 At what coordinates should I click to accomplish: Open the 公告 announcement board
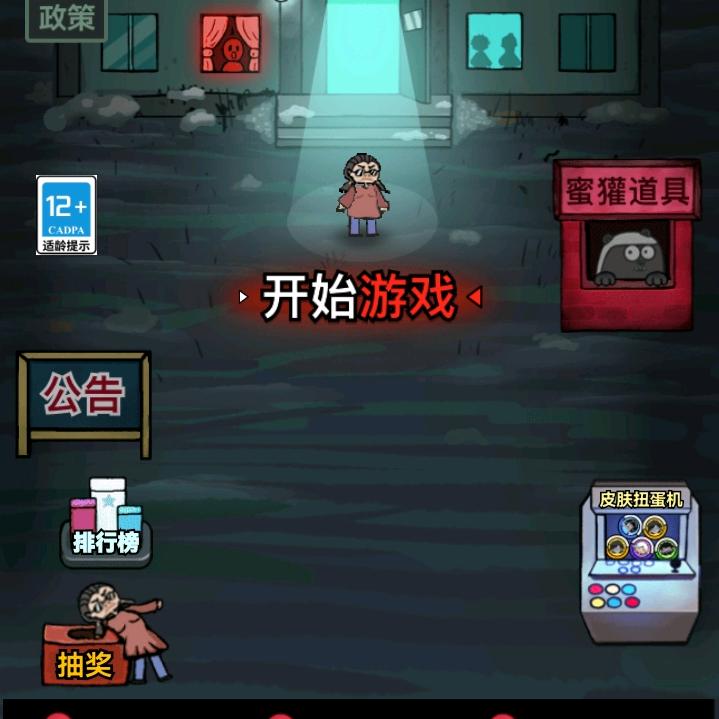[x=84, y=404]
